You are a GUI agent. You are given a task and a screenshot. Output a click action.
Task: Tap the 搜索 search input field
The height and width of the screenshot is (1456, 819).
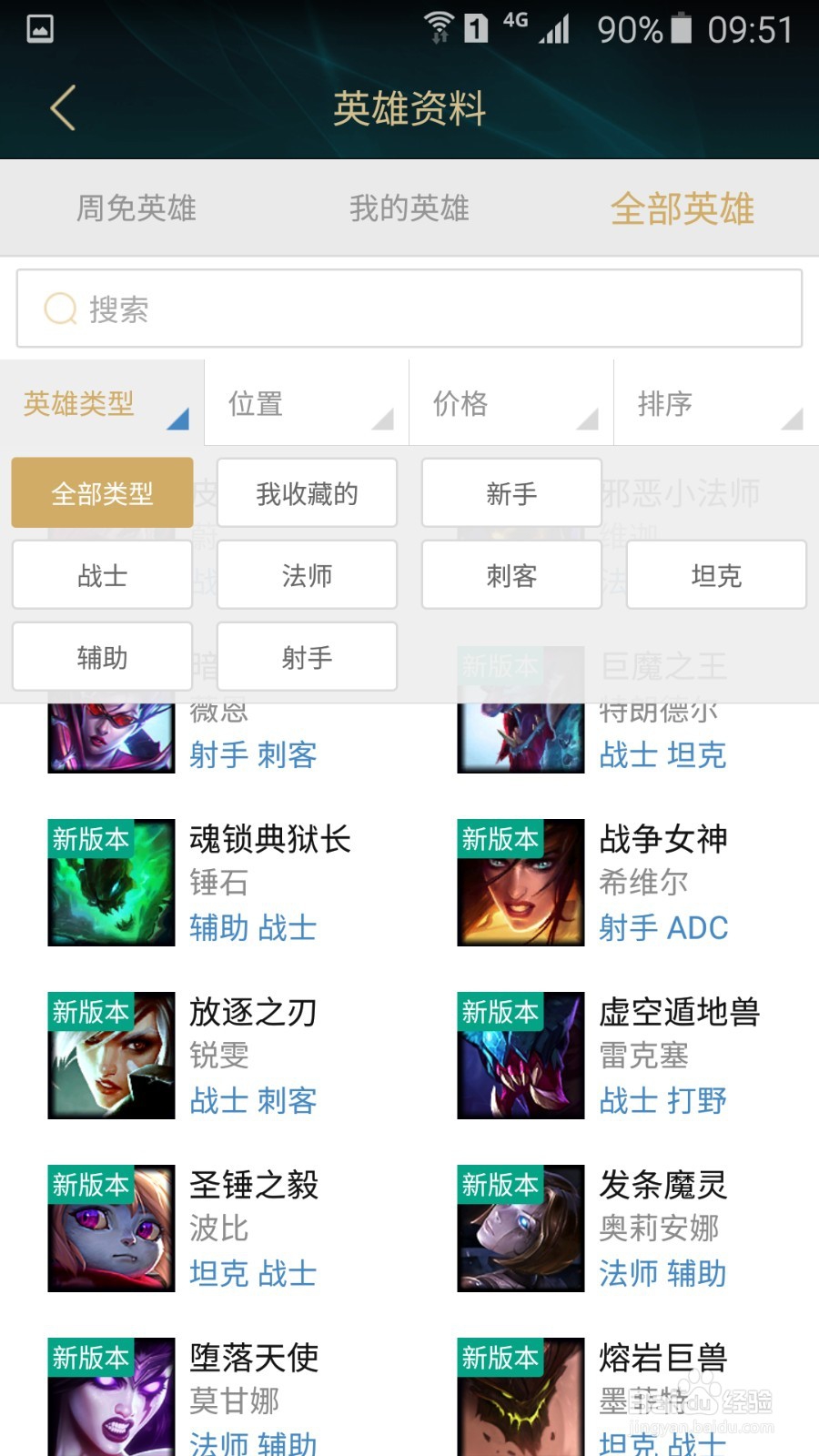(x=409, y=308)
